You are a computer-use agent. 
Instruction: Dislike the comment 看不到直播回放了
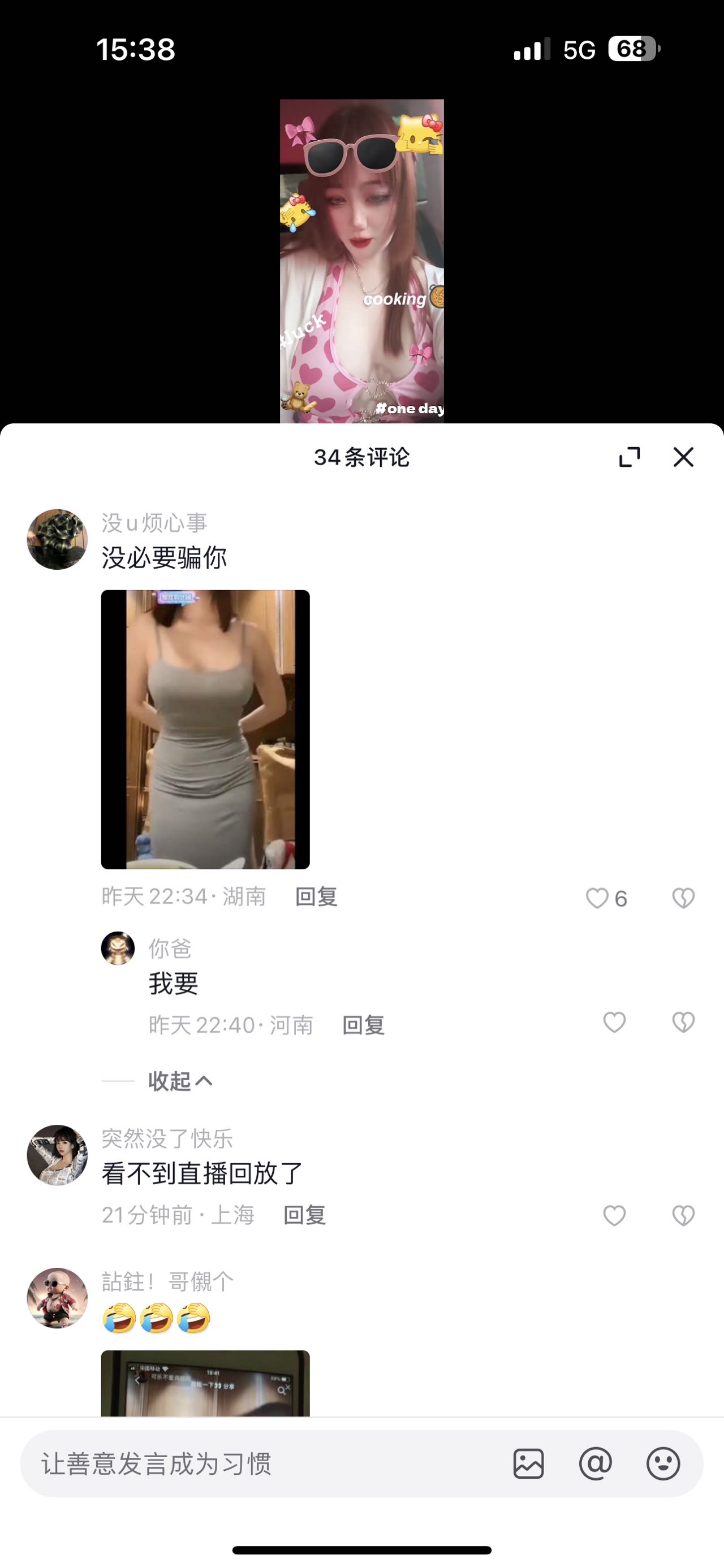(683, 1215)
